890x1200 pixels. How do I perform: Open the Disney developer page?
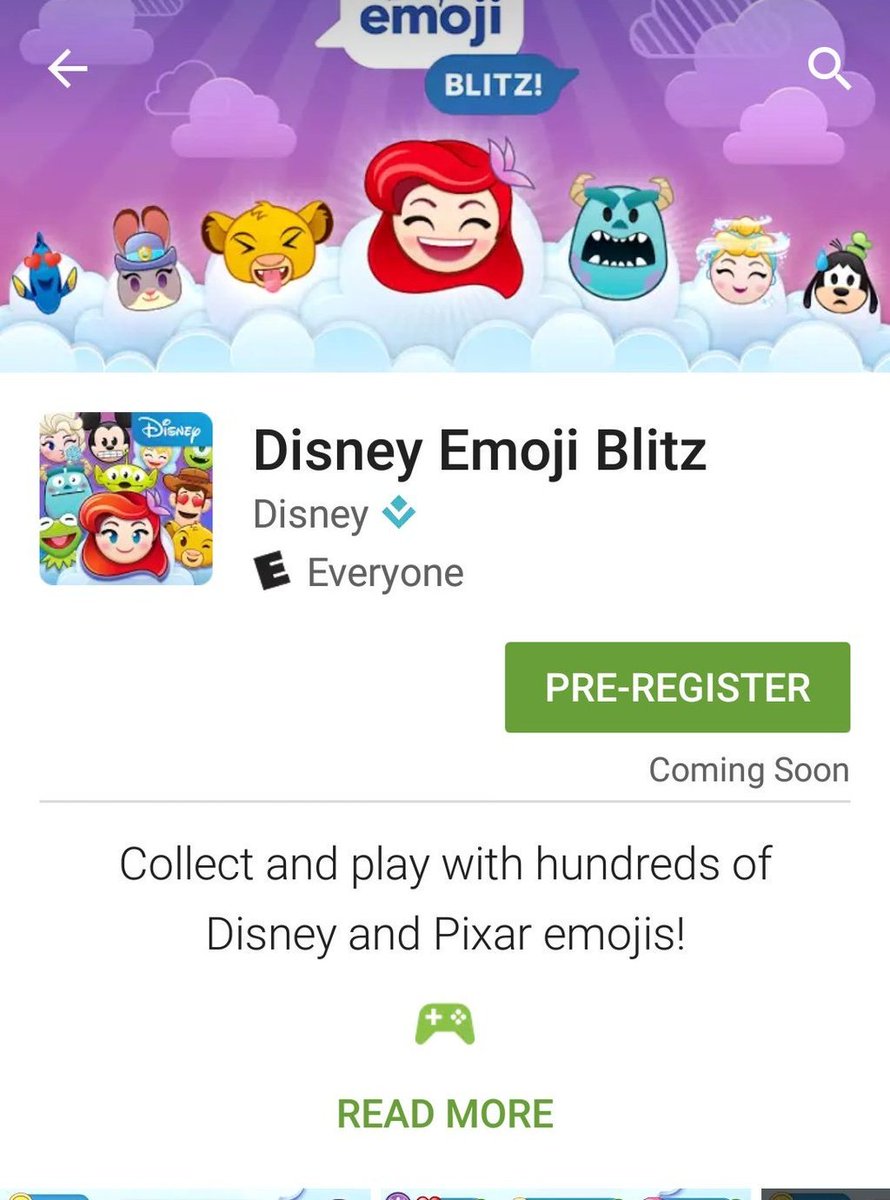pyautogui.click(x=311, y=515)
